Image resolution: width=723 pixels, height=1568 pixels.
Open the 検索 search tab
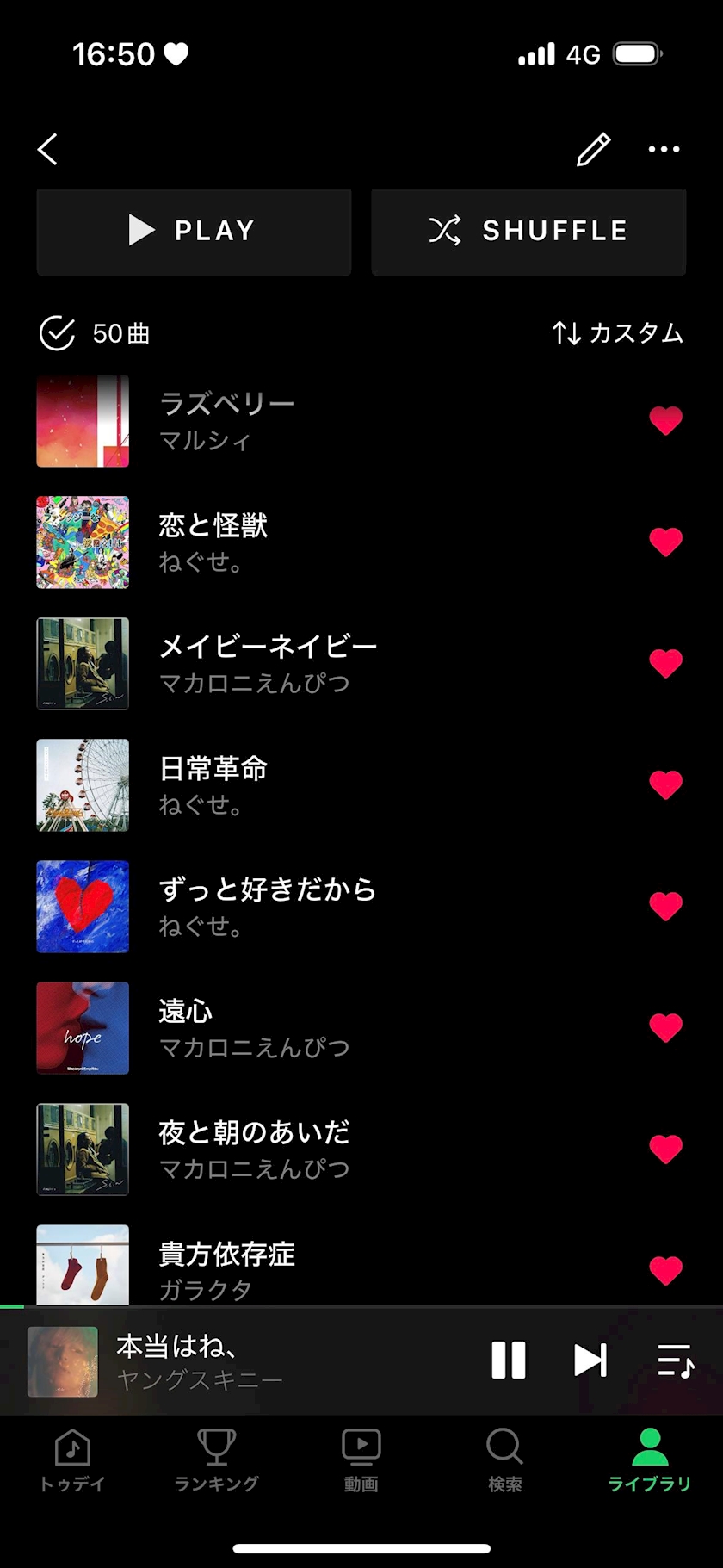505,1460
